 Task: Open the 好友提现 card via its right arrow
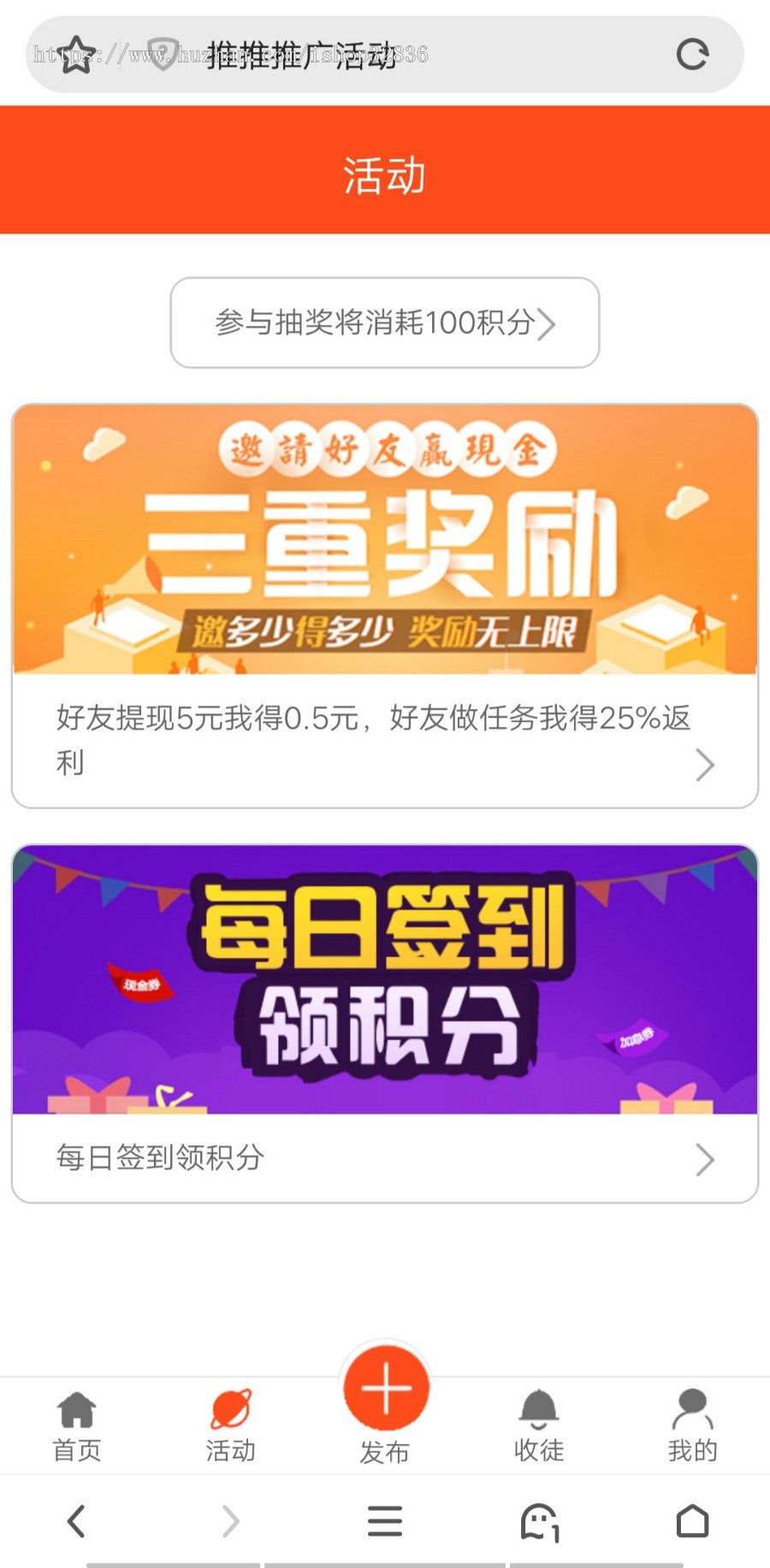703,764
